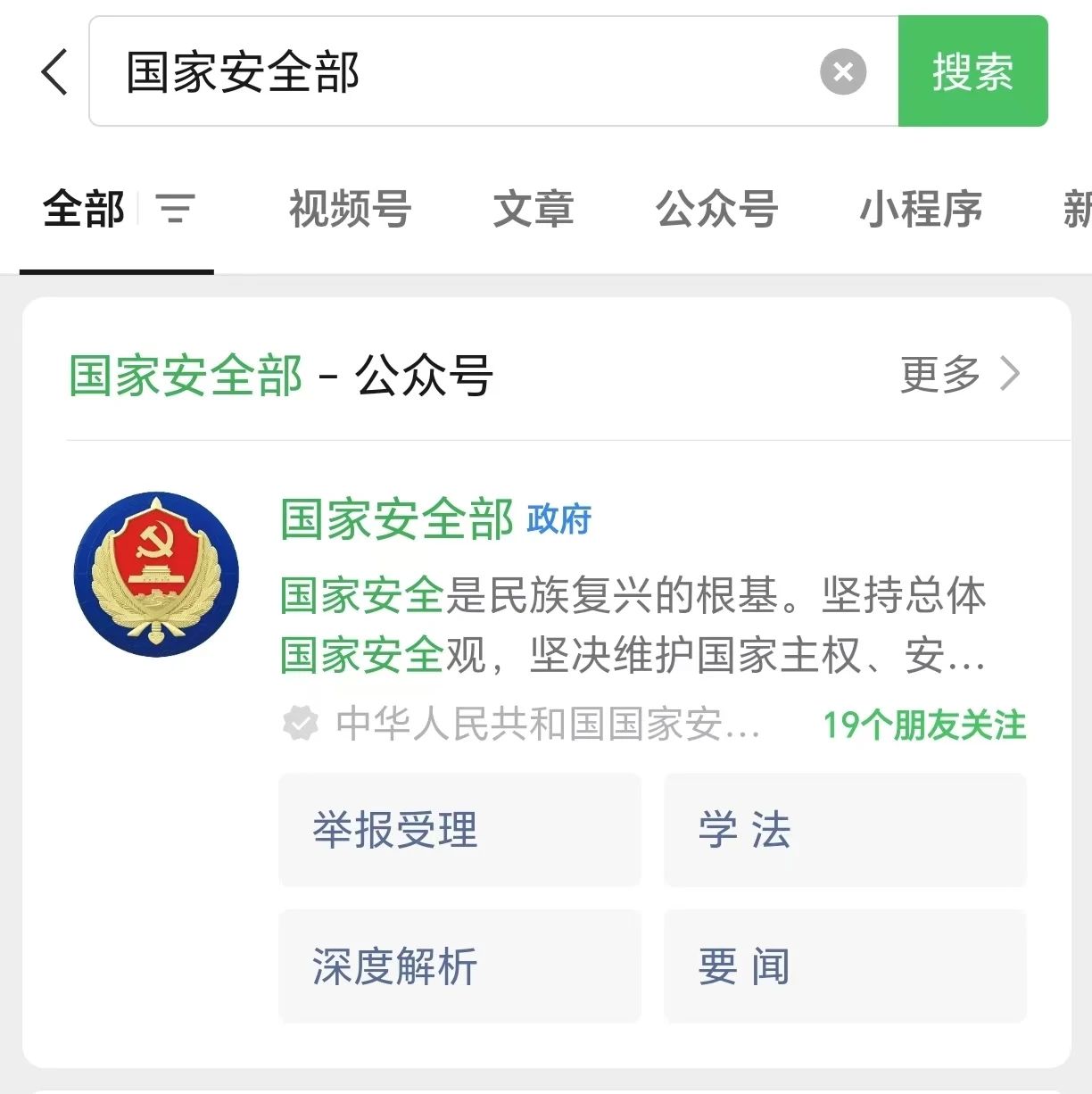Select the 全部 tab
The height and width of the screenshot is (1094, 1092).
[84, 210]
